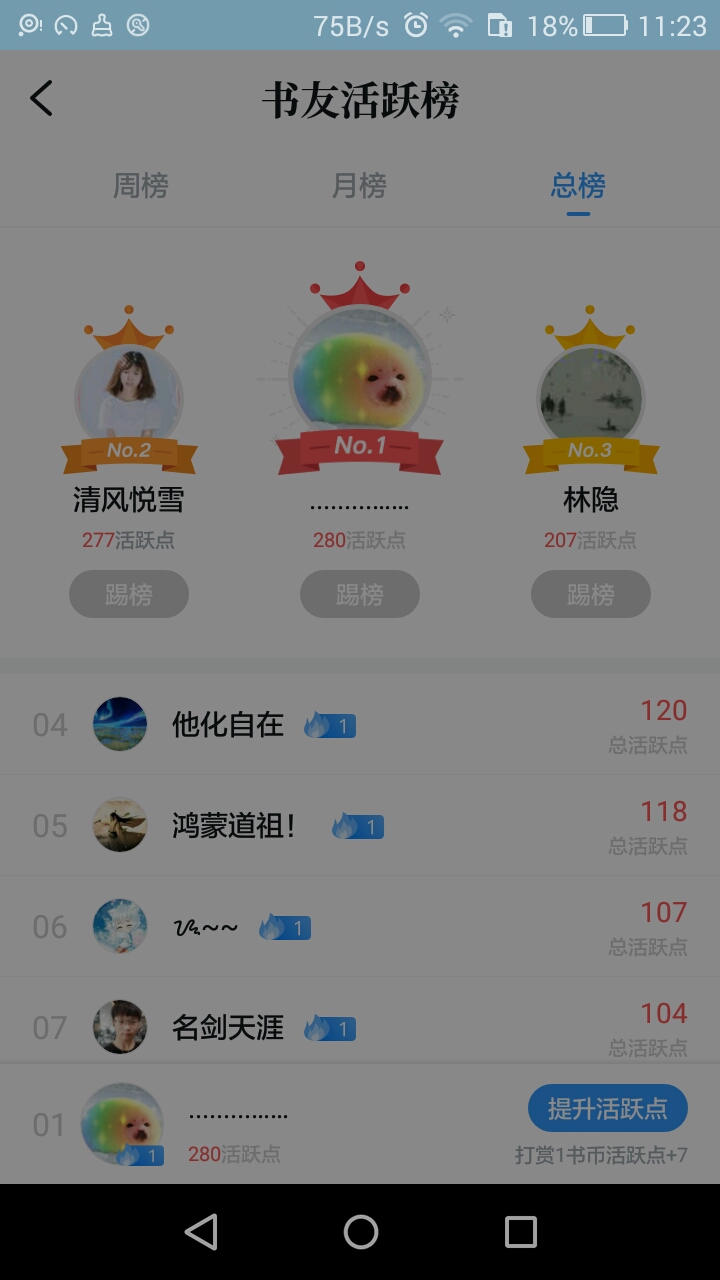Go back using the top-left arrow
This screenshot has width=720, height=1280.
[x=41, y=99]
